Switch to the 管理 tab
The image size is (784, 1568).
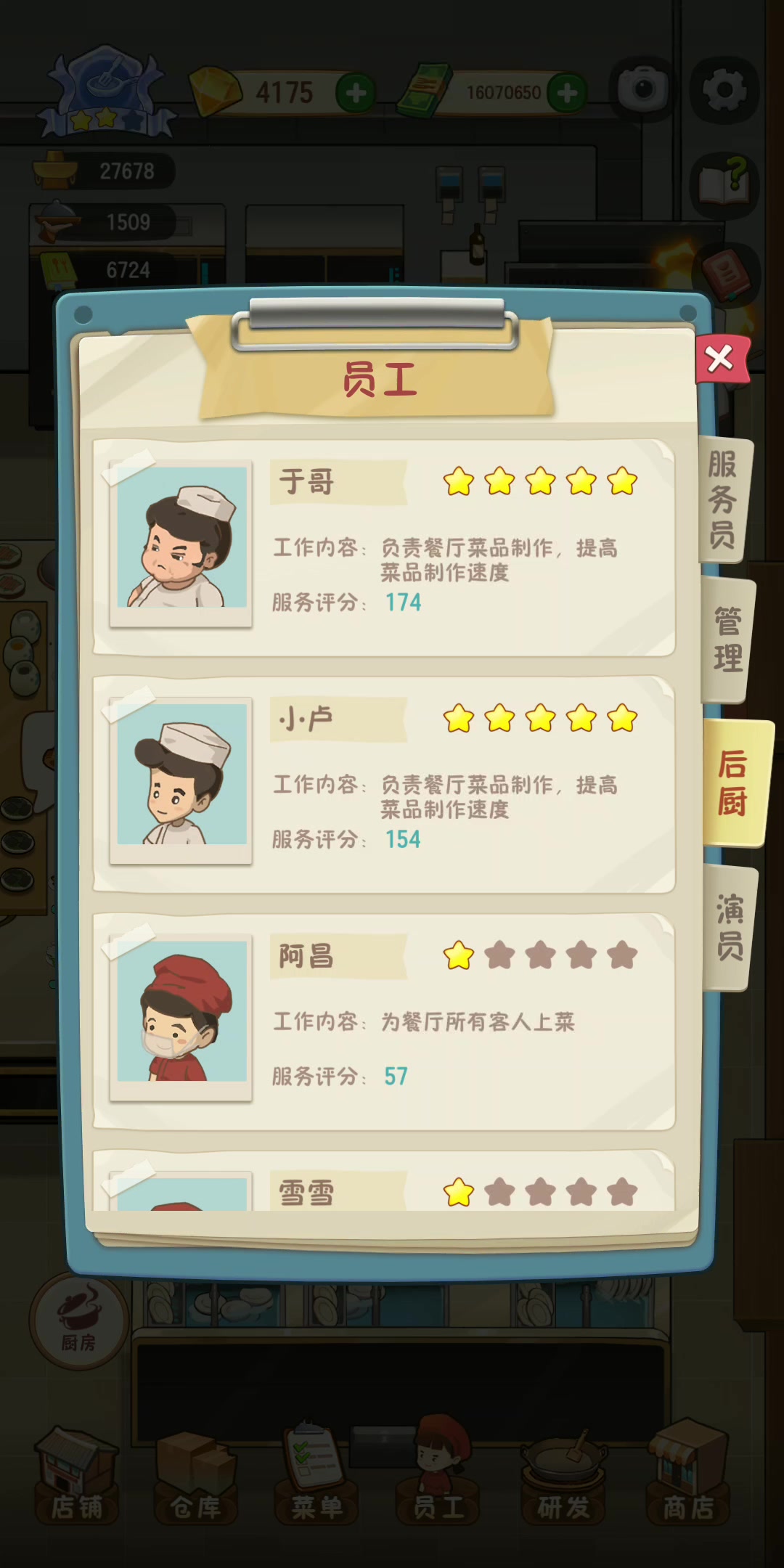coord(727,640)
